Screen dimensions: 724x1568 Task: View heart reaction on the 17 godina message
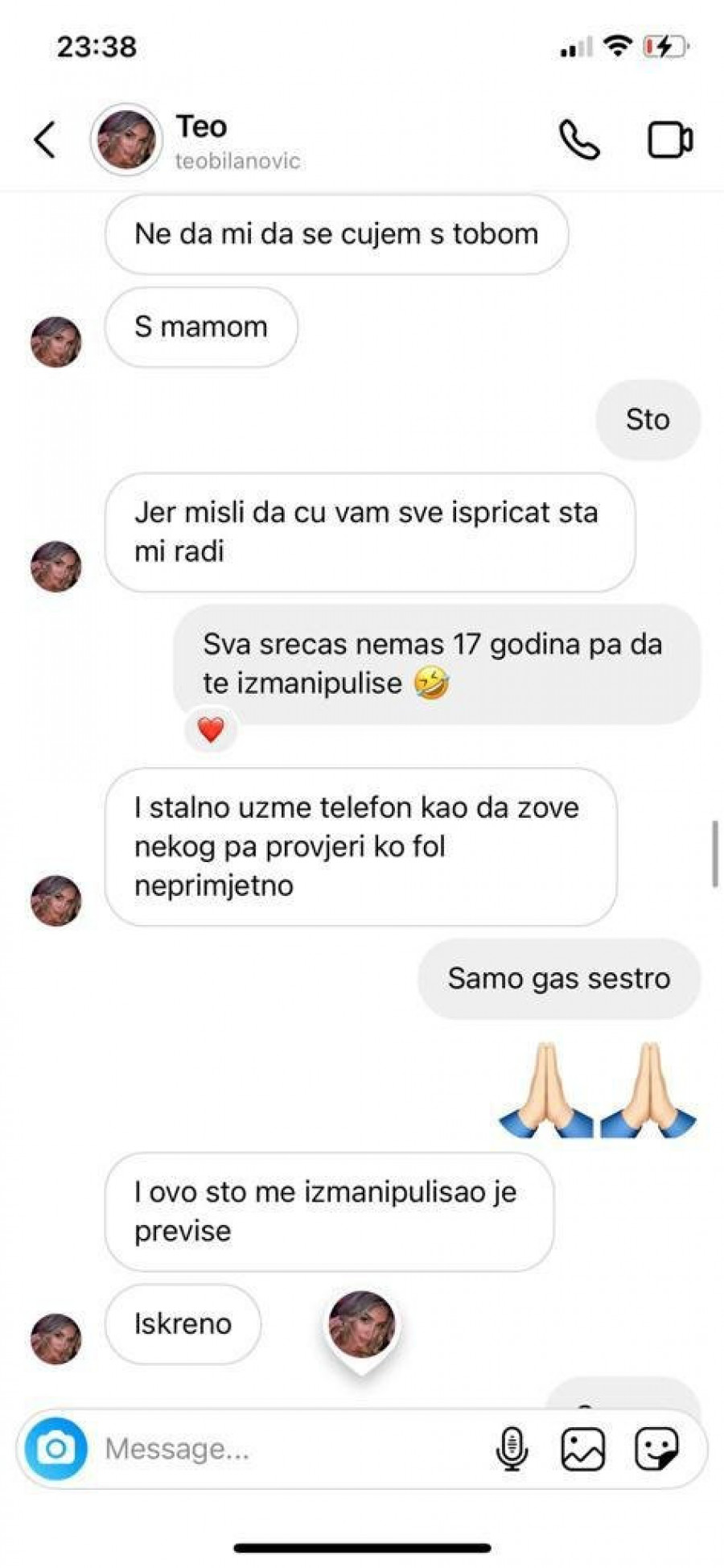point(211,730)
